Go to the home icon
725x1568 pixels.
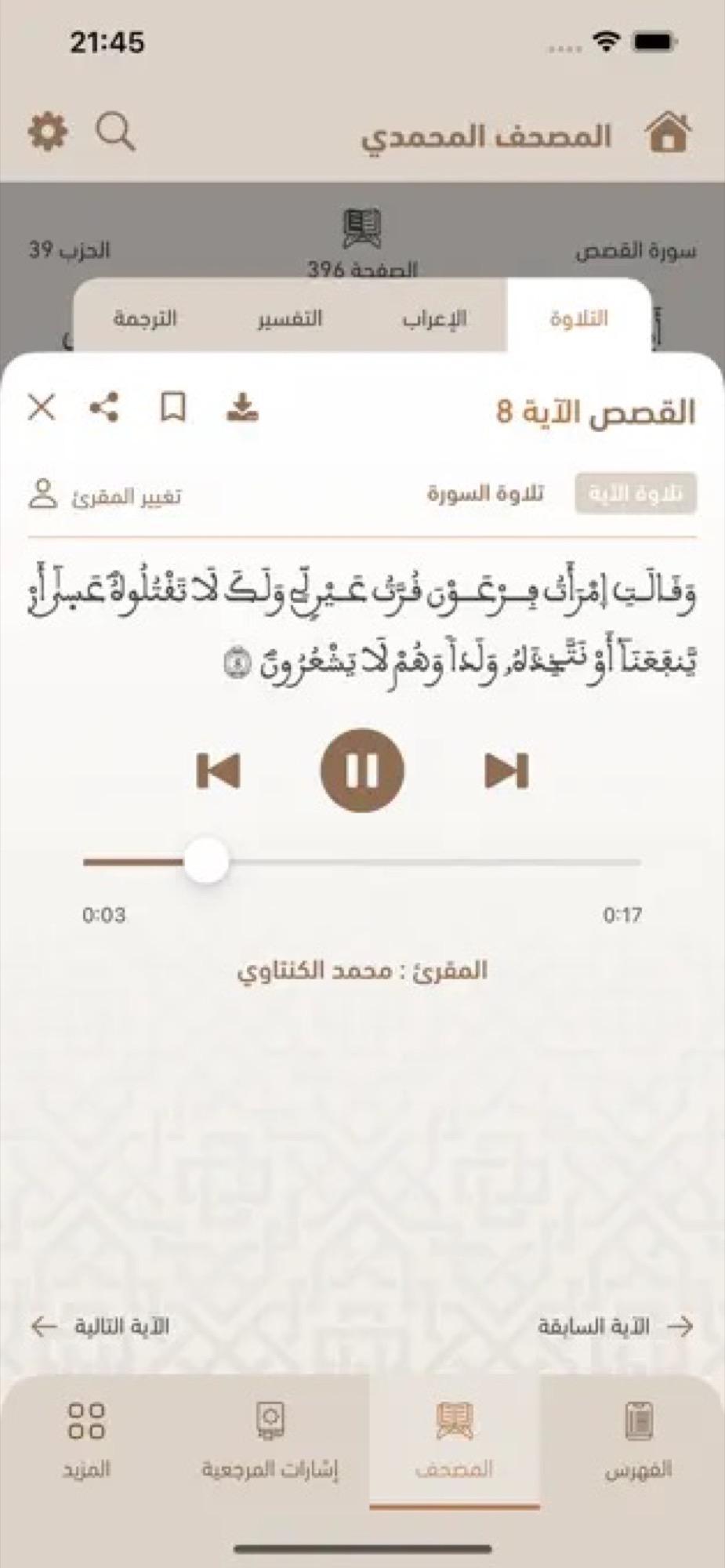[x=668, y=133]
